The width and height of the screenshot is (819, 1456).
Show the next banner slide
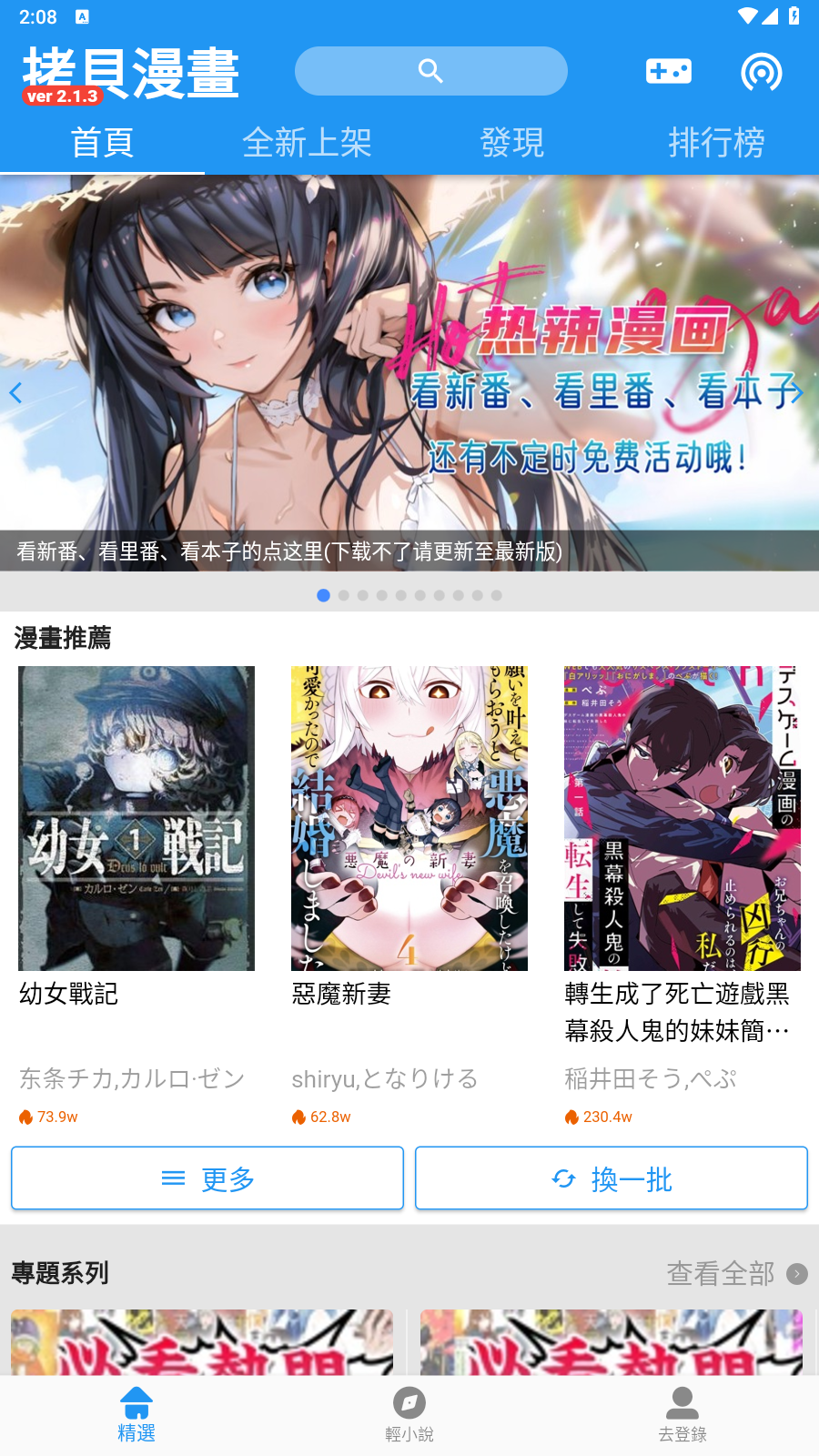point(797,393)
